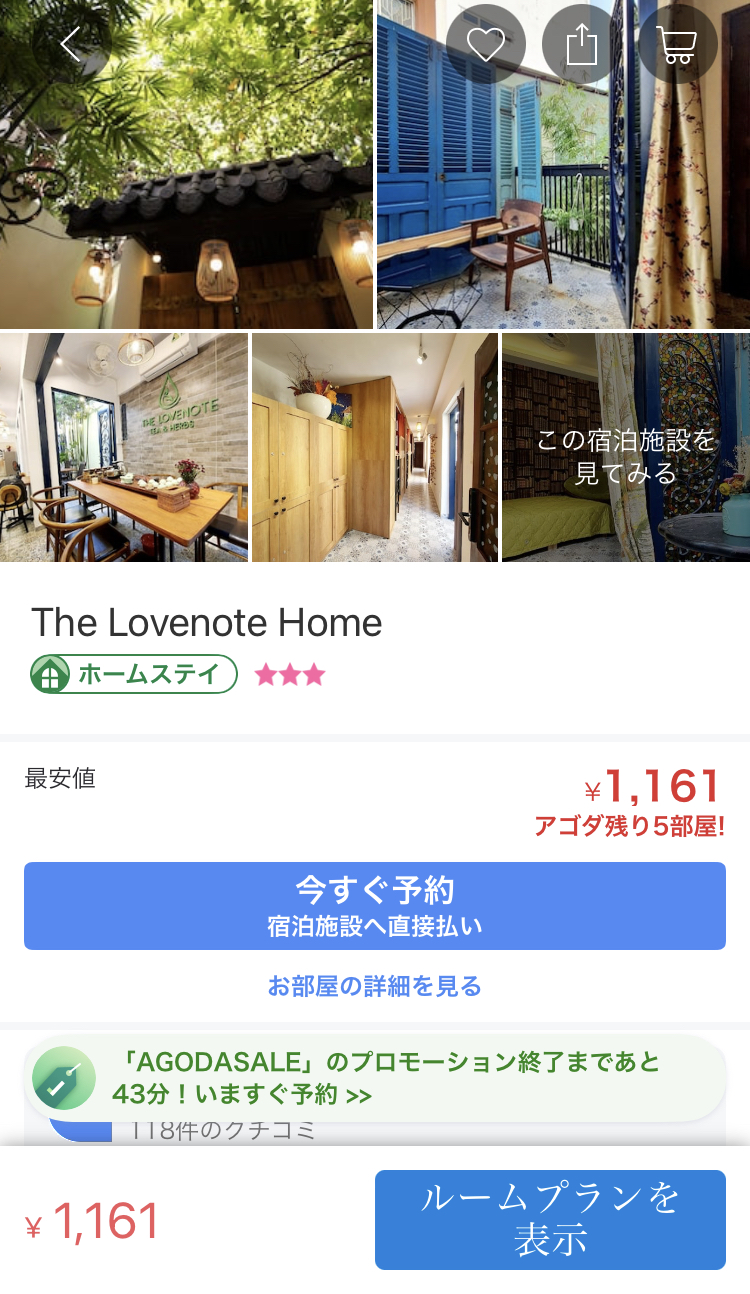The height and width of the screenshot is (1294, 750).
Task: Open the tea room dining photo
Action: click(123, 447)
